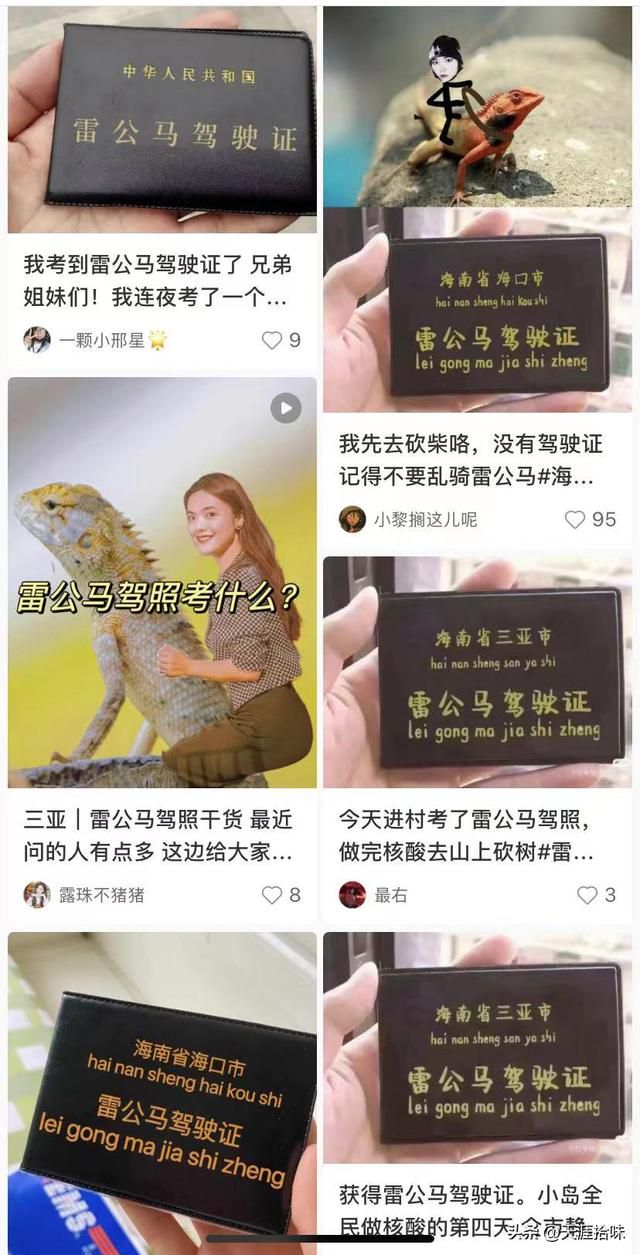Like the post by 小黎搁这儿呢
Screen dimensions: 640x1255
[575, 519]
